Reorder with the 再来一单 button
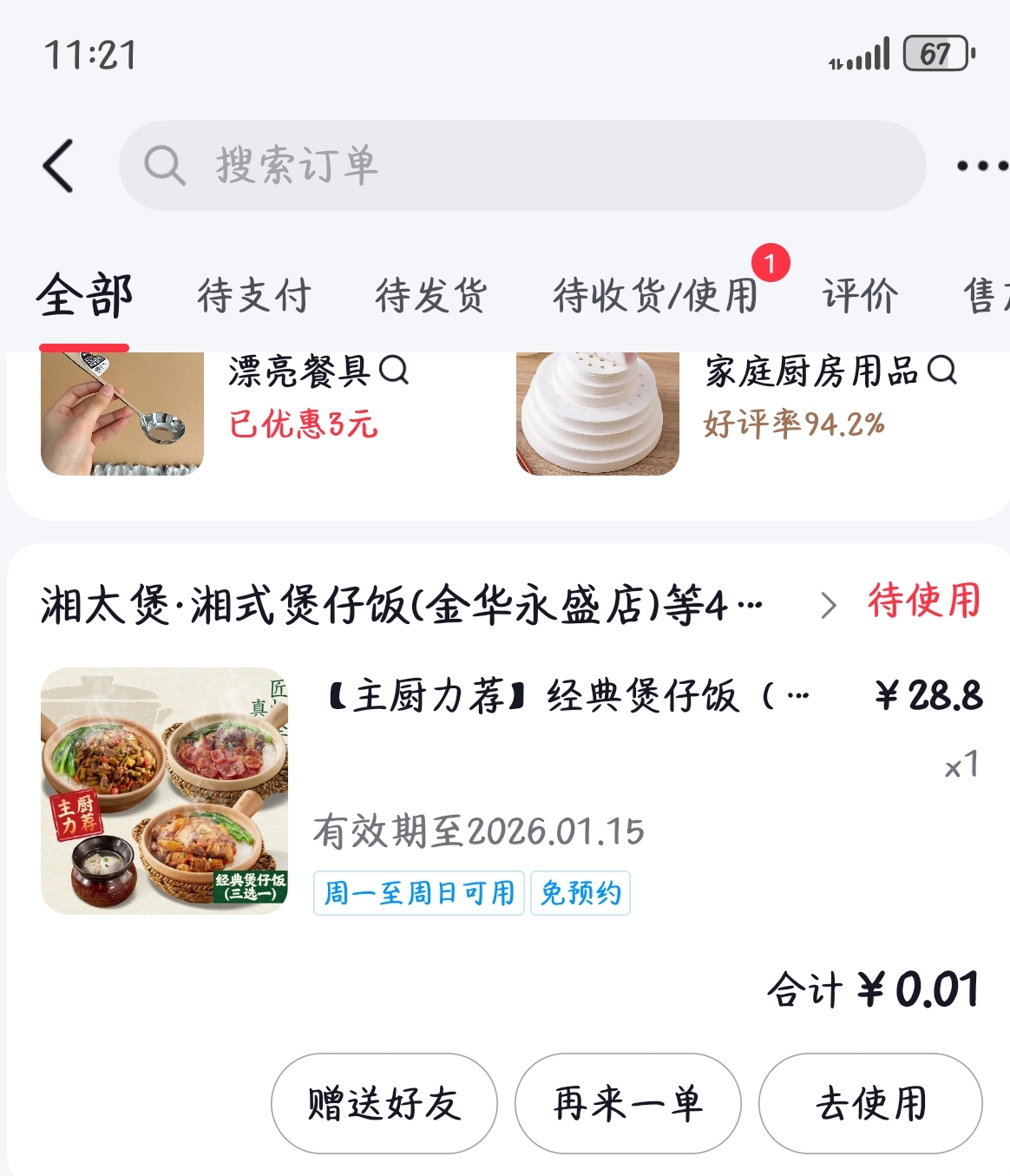The width and height of the screenshot is (1010, 1176). click(627, 1104)
